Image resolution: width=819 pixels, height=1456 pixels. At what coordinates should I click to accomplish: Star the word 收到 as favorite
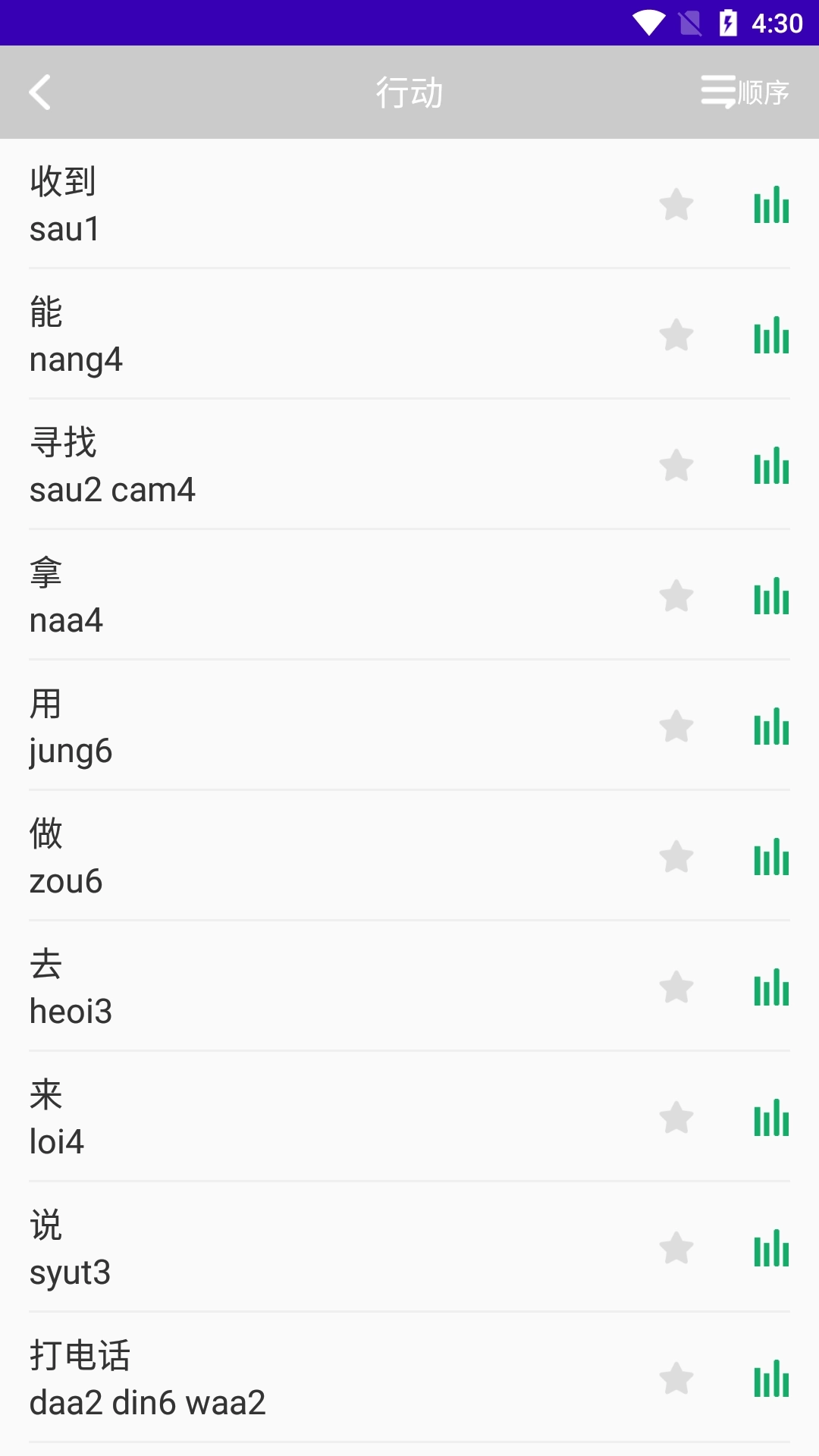676,205
